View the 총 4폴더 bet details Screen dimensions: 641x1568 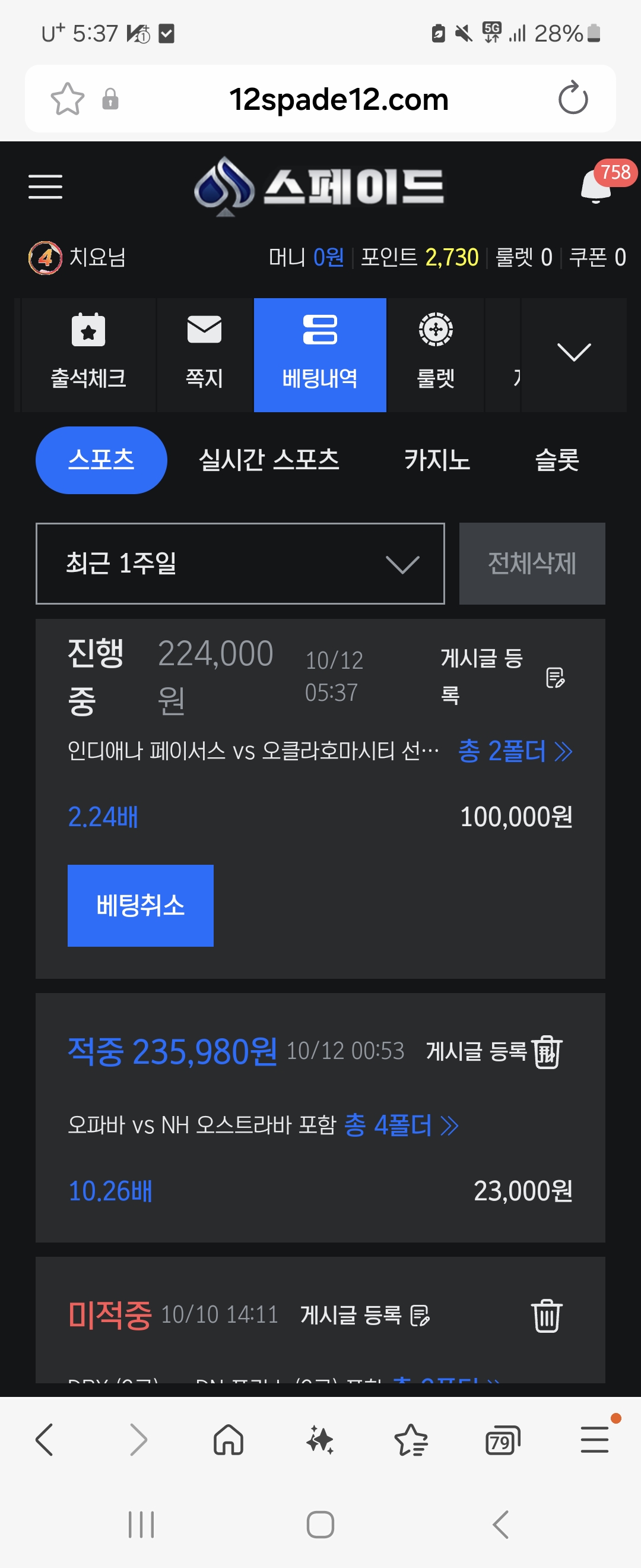(x=401, y=1125)
